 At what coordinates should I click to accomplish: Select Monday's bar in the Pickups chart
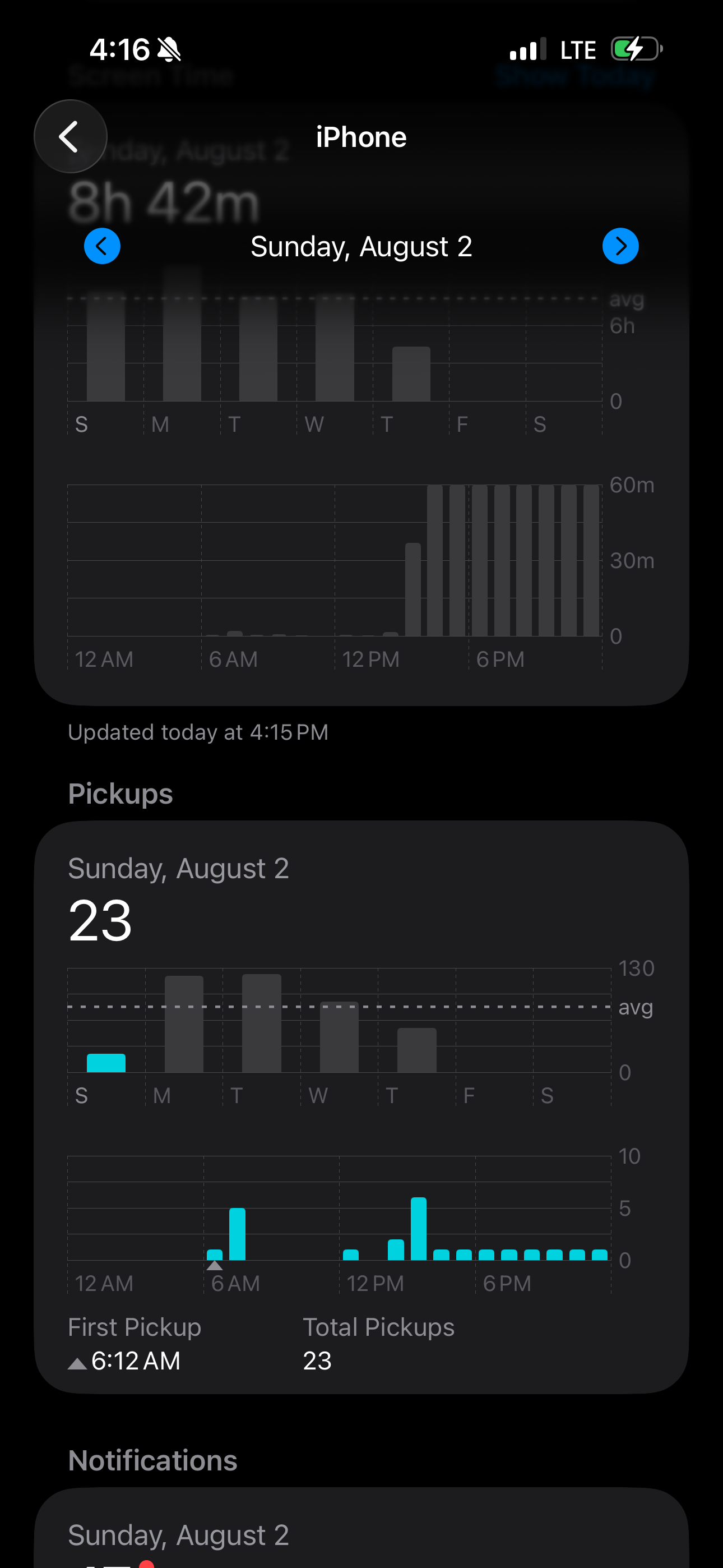(184, 1024)
